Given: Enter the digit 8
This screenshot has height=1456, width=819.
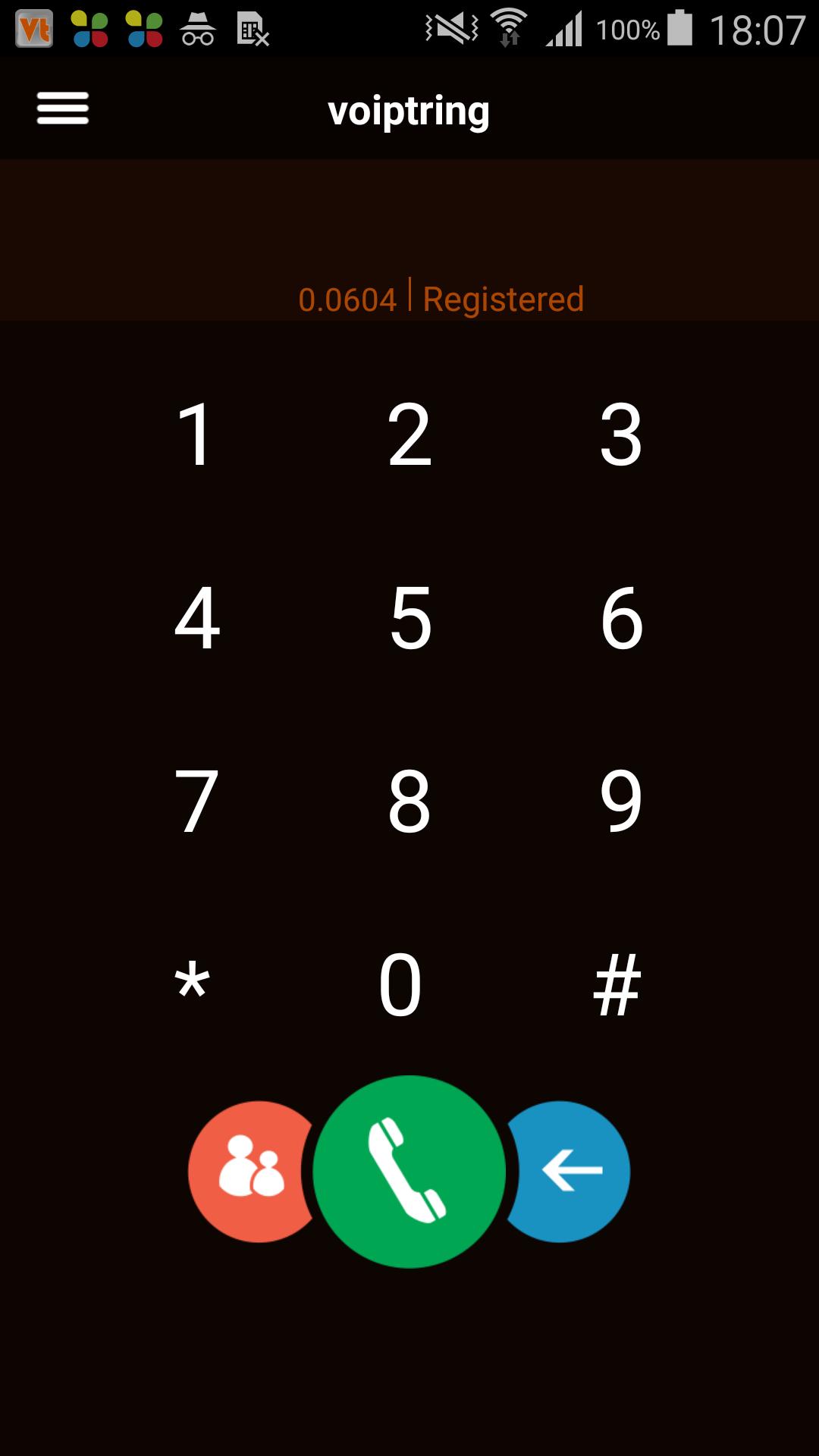Looking at the screenshot, I should click(409, 802).
